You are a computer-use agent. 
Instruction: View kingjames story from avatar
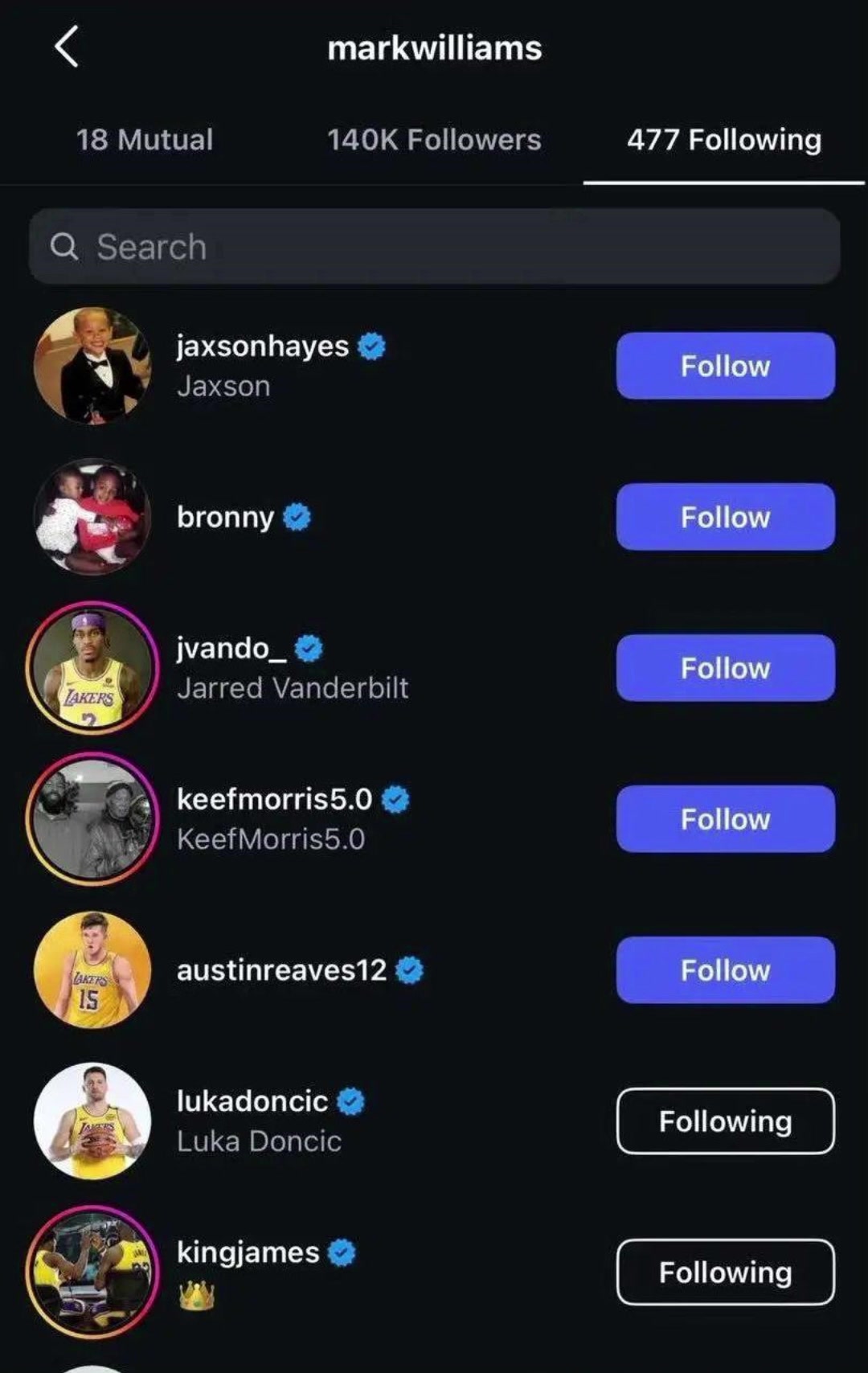click(92, 1273)
